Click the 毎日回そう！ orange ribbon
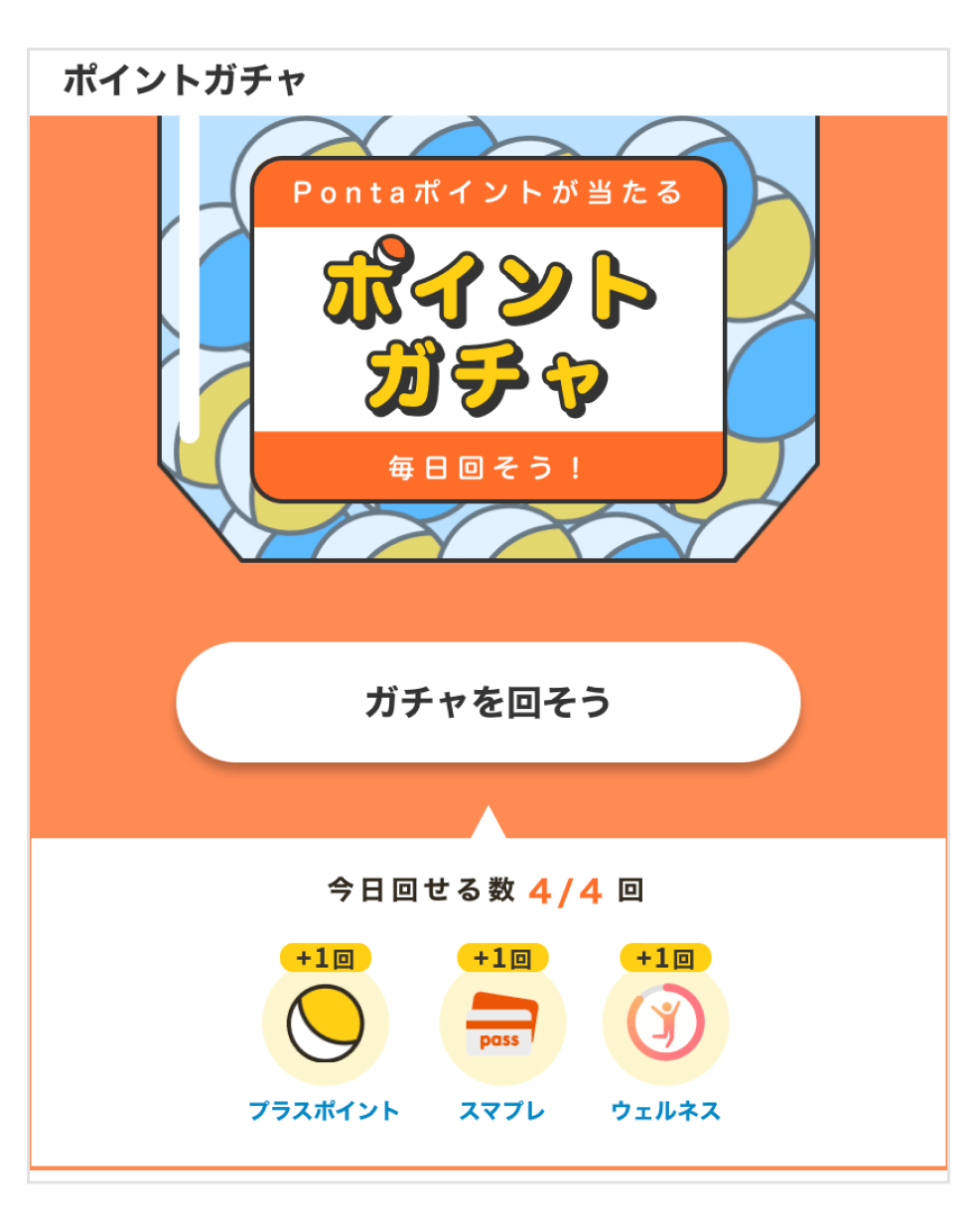The image size is (977, 1232). 488,465
